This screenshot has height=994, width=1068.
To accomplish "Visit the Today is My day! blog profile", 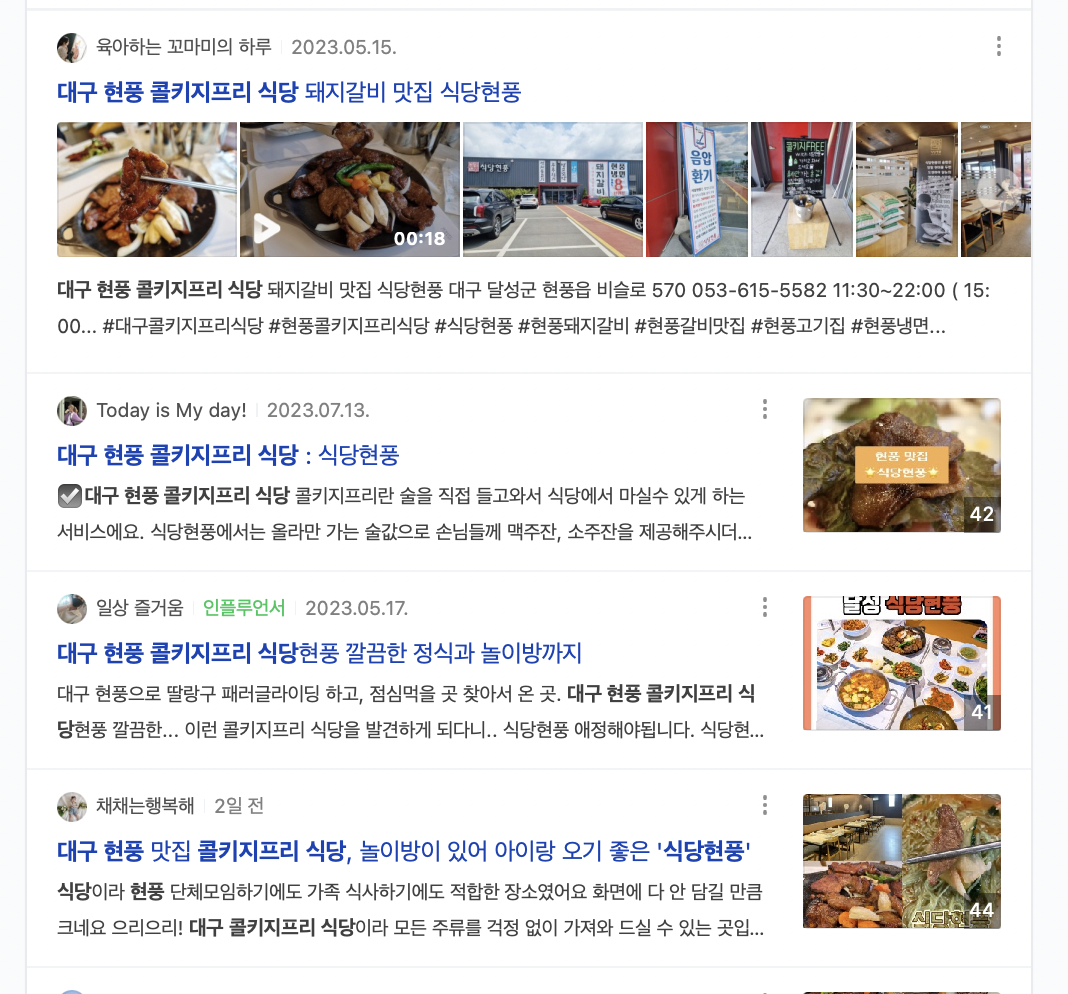I will [170, 410].
